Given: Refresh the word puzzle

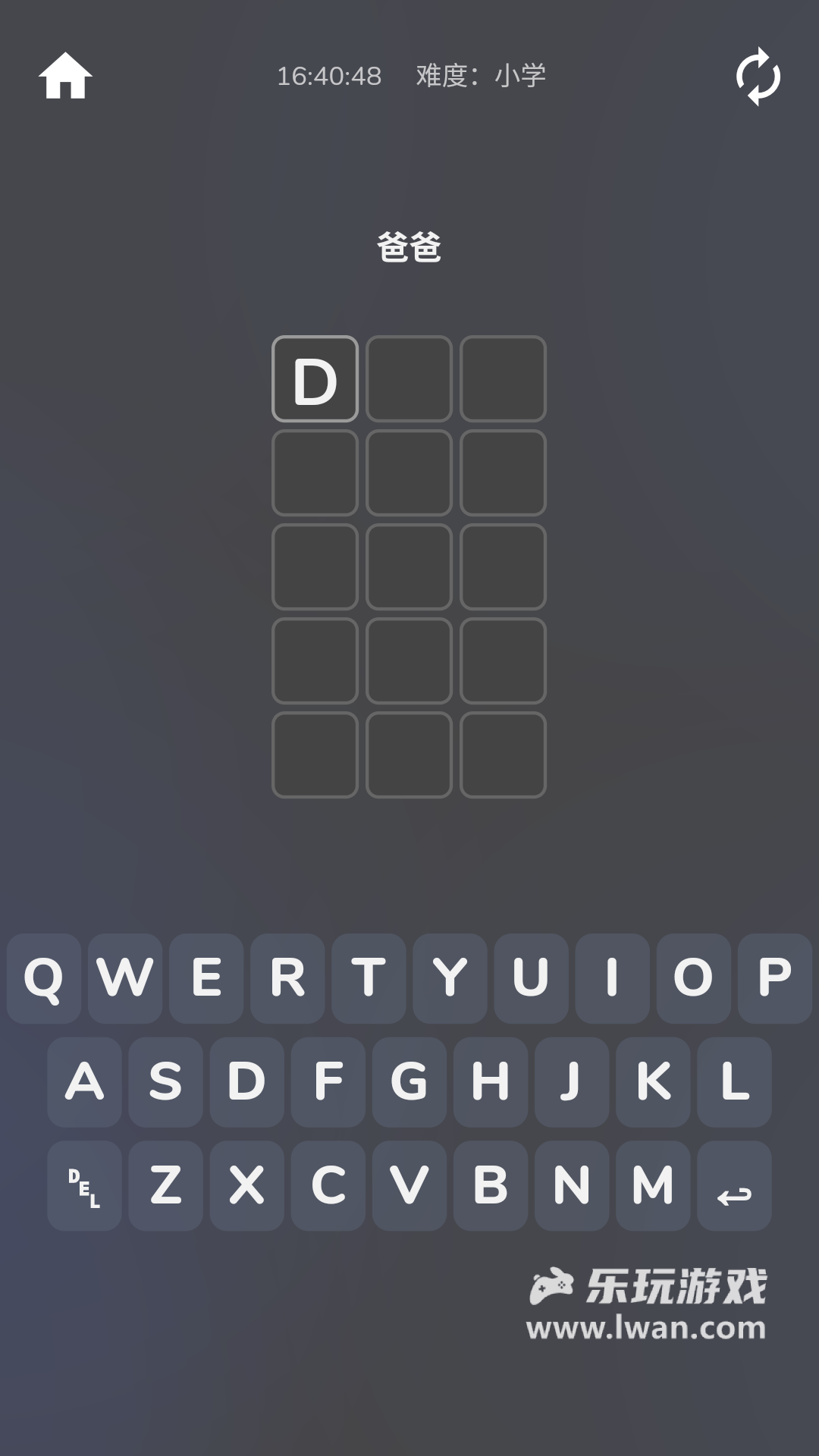Looking at the screenshot, I should point(758,76).
